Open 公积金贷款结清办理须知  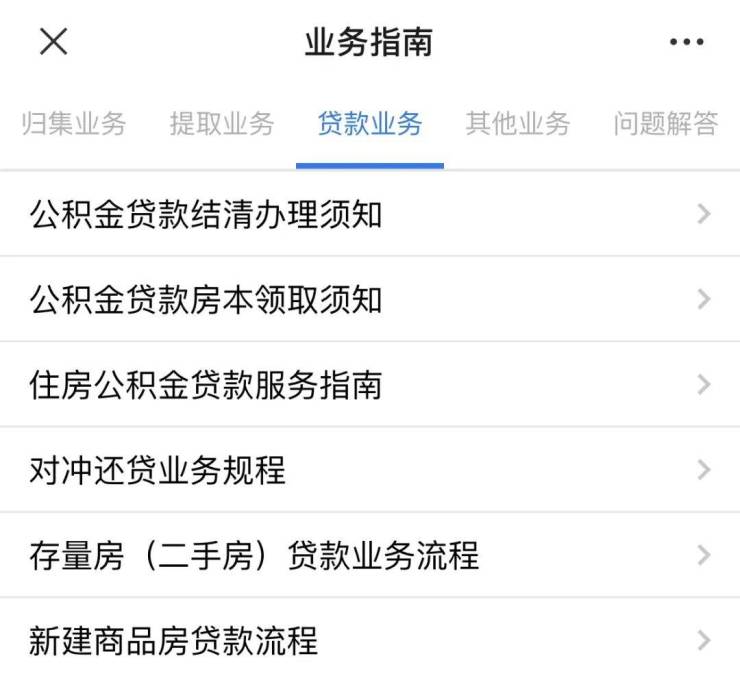pyautogui.click(x=370, y=214)
